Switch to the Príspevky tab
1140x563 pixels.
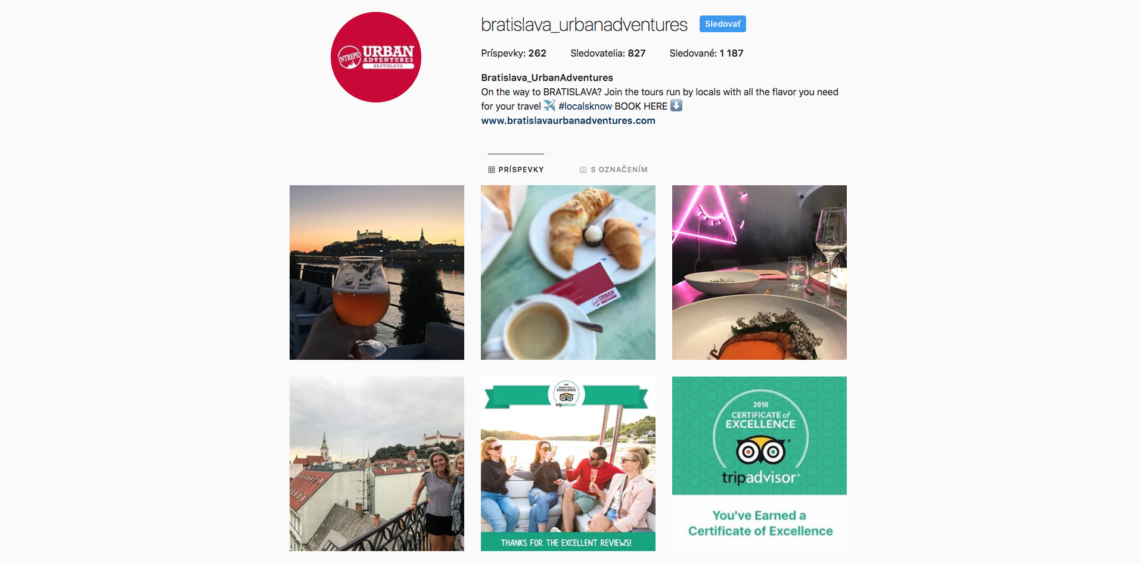[x=516, y=170]
